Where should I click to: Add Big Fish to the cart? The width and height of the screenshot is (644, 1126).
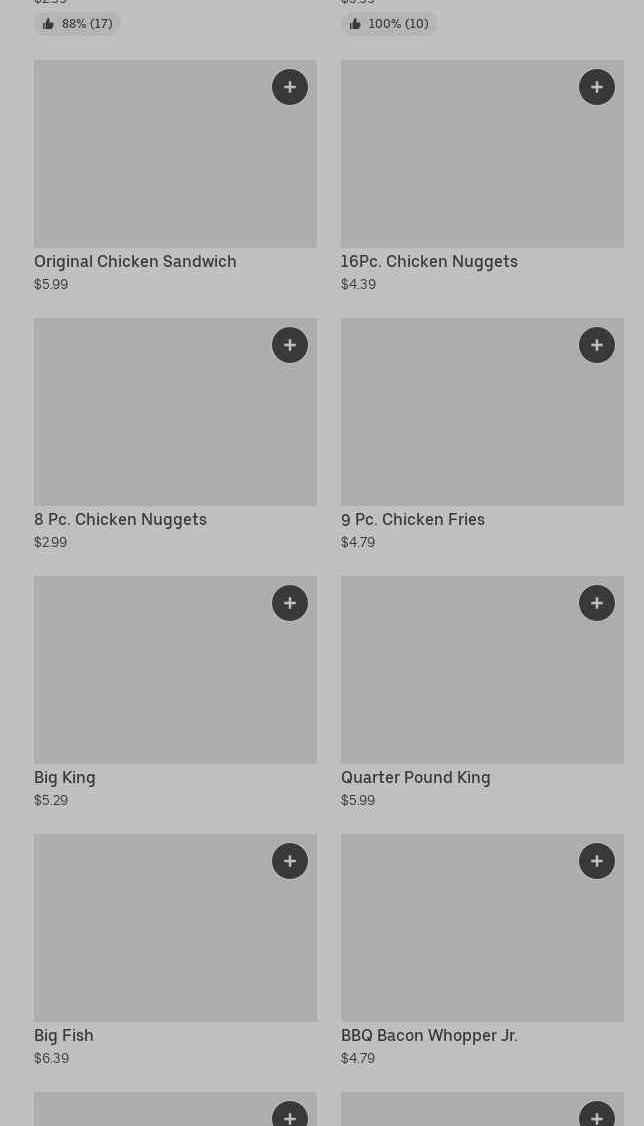[x=290, y=861]
